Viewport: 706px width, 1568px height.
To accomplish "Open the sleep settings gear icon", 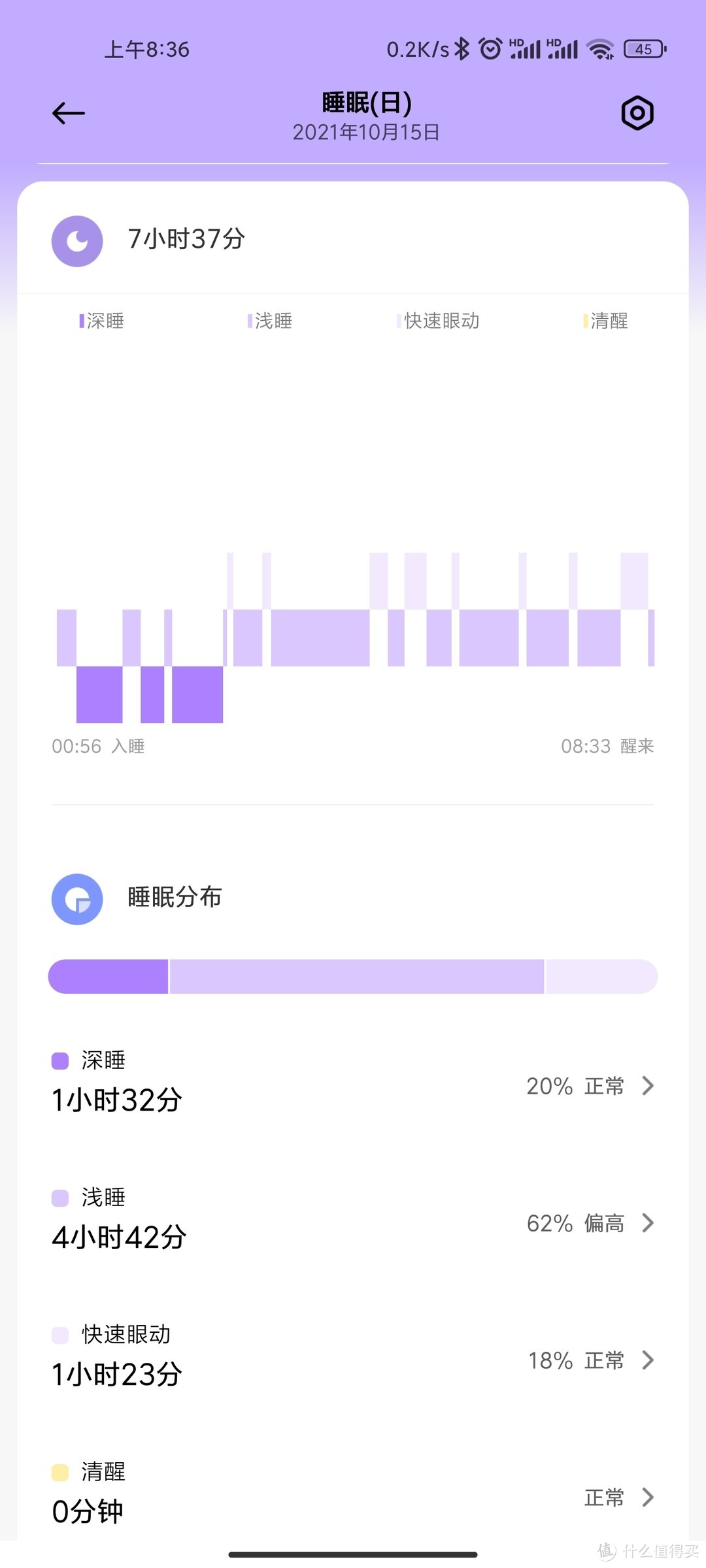I will 637,112.
